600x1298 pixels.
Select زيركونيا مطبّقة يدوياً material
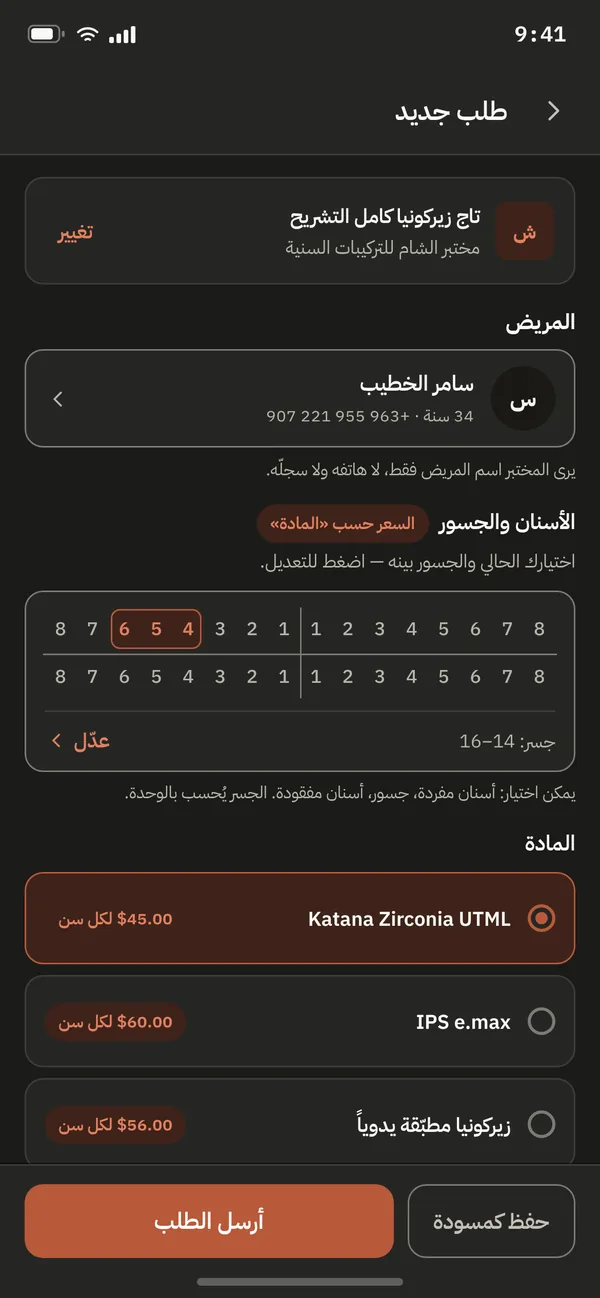[x=300, y=1124]
